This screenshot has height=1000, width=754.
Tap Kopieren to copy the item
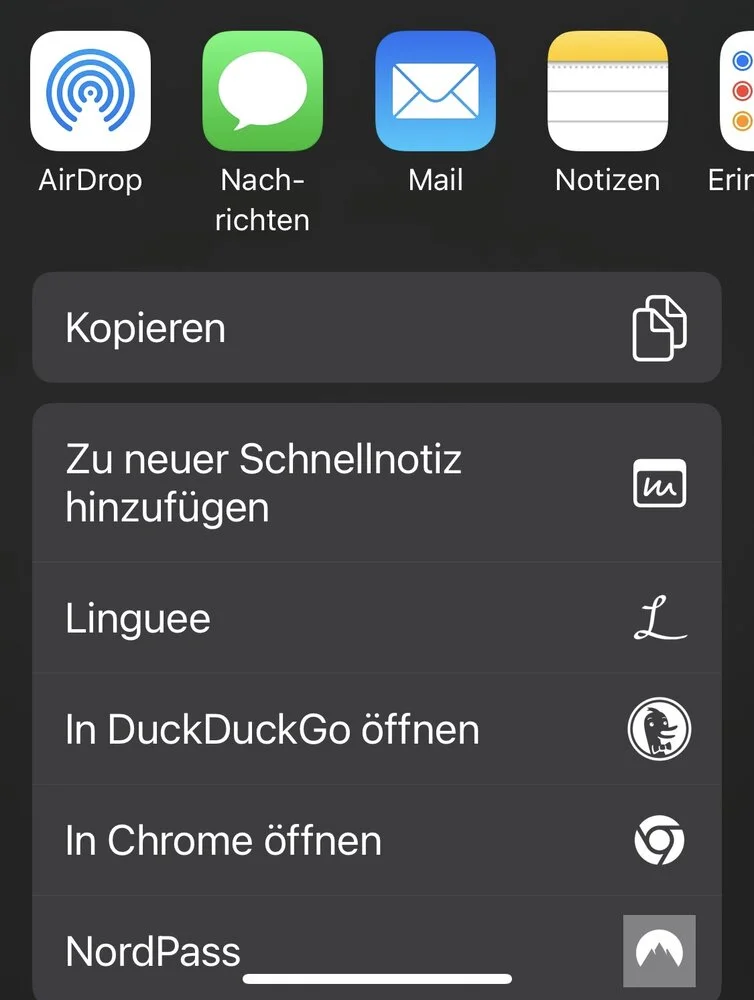coord(376,328)
